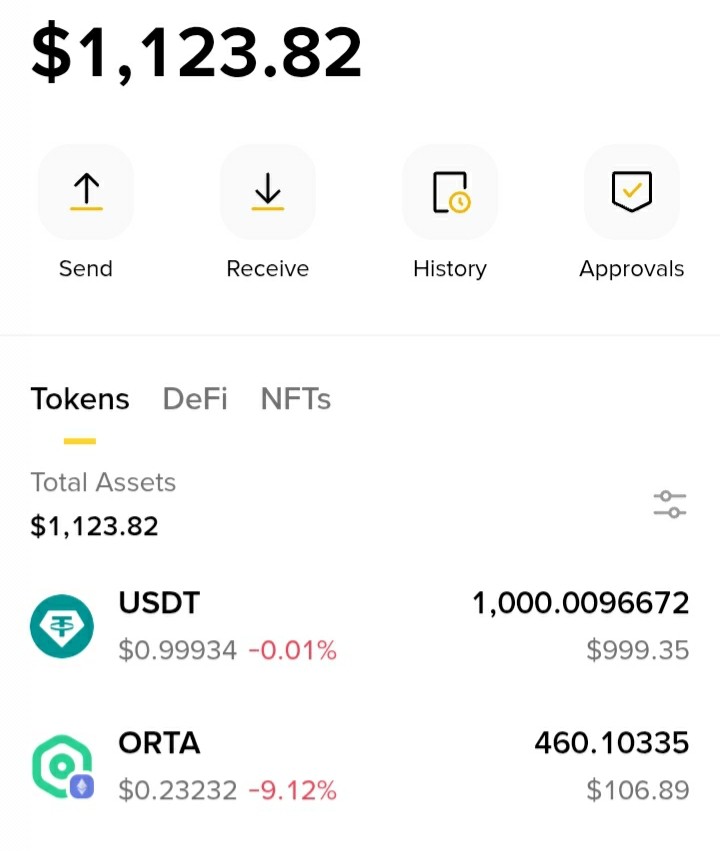Image resolution: width=720 pixels, height=851 pixels.
Task: Open the Receive option
Action: click(267, 193)
